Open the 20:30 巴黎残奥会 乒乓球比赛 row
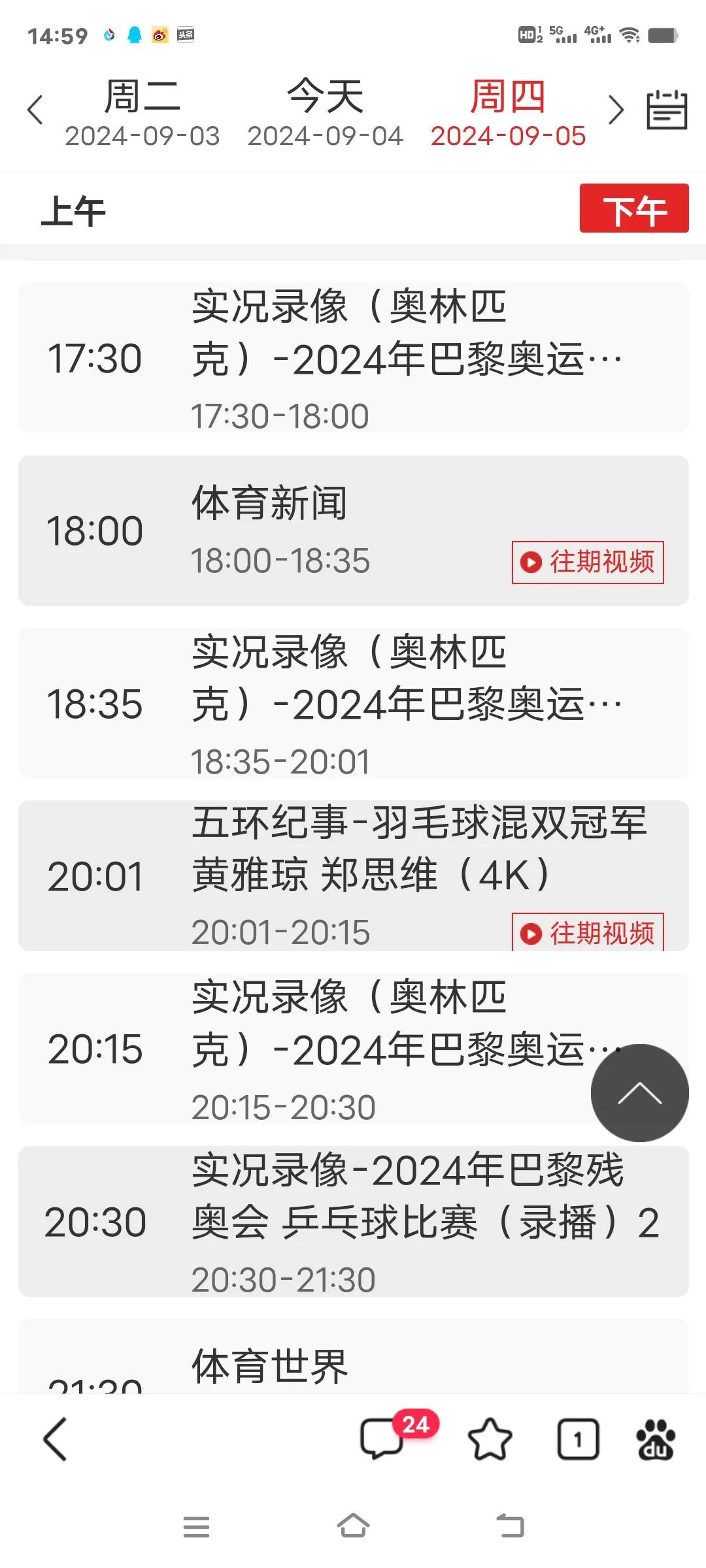The height and width of the screenshot is (1568, 706). tap(354, 1221)
